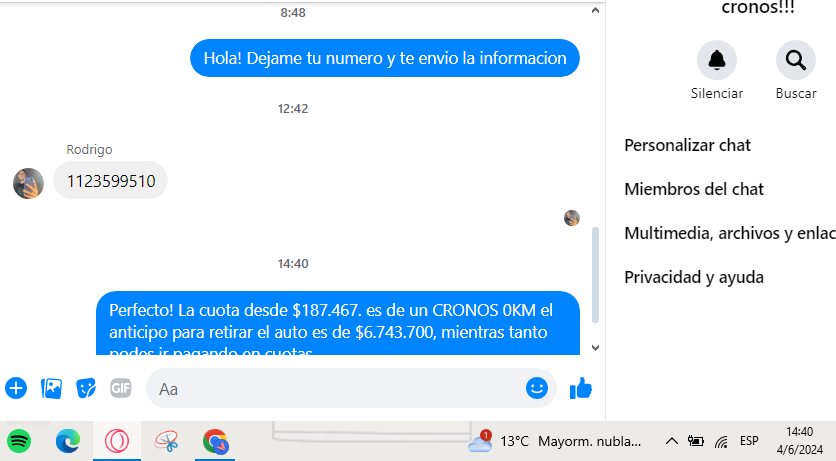Launch Microsoft Edge from taskbar
Screen dimensions: 836x461
tap(67, 441)
